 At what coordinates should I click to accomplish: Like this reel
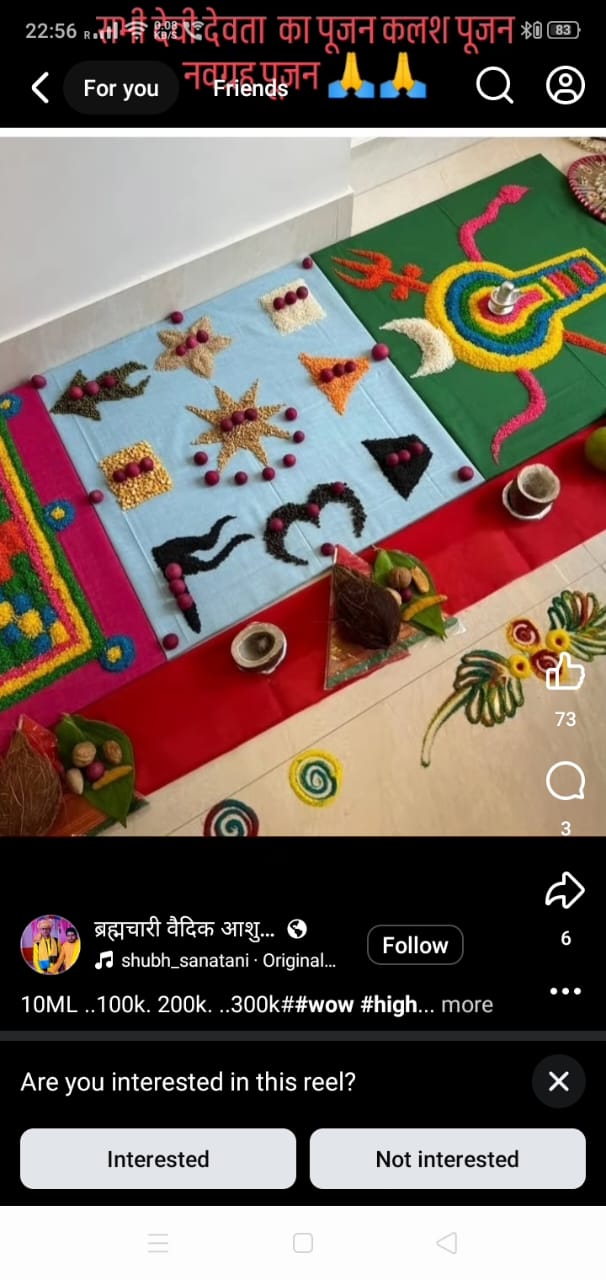[x=565, y=672]
